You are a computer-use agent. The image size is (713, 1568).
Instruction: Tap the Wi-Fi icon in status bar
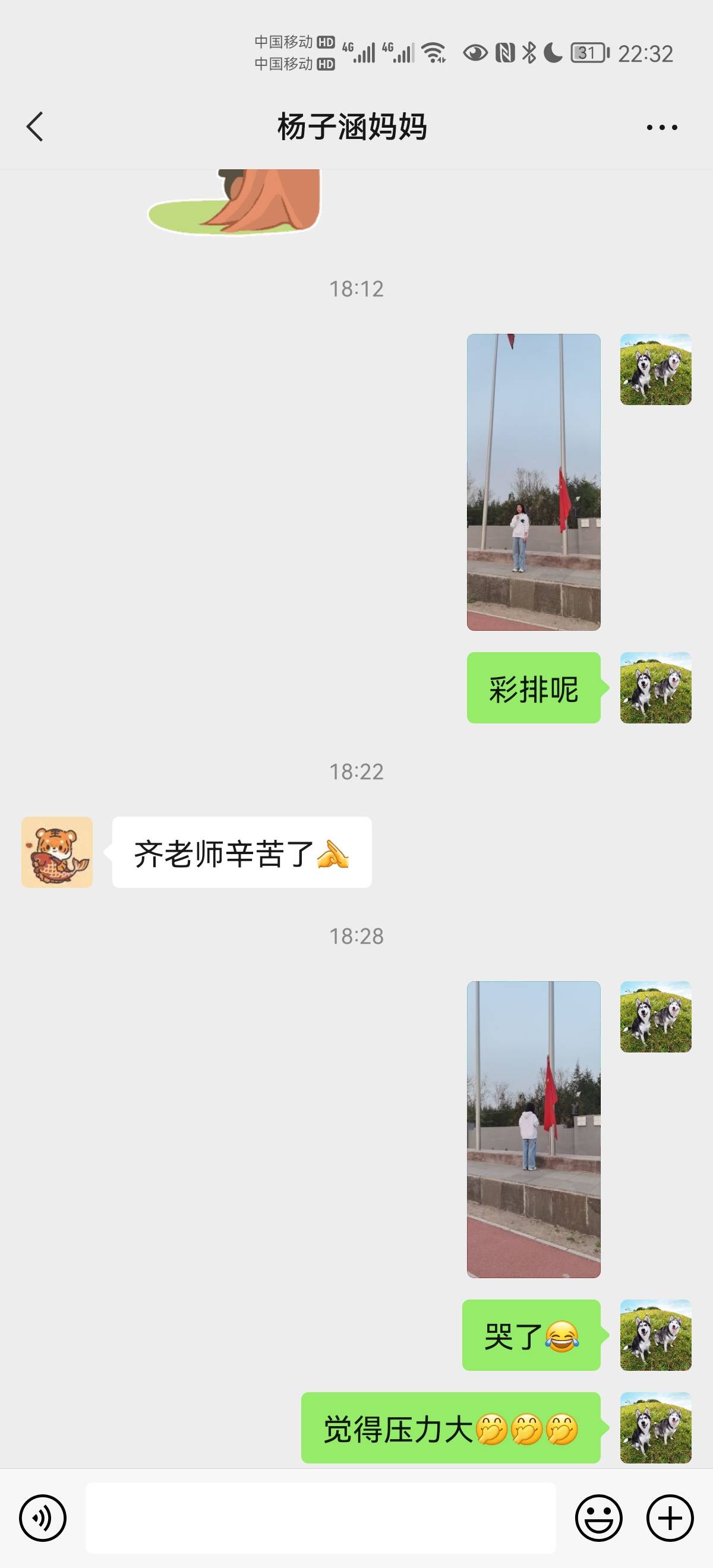434,53
